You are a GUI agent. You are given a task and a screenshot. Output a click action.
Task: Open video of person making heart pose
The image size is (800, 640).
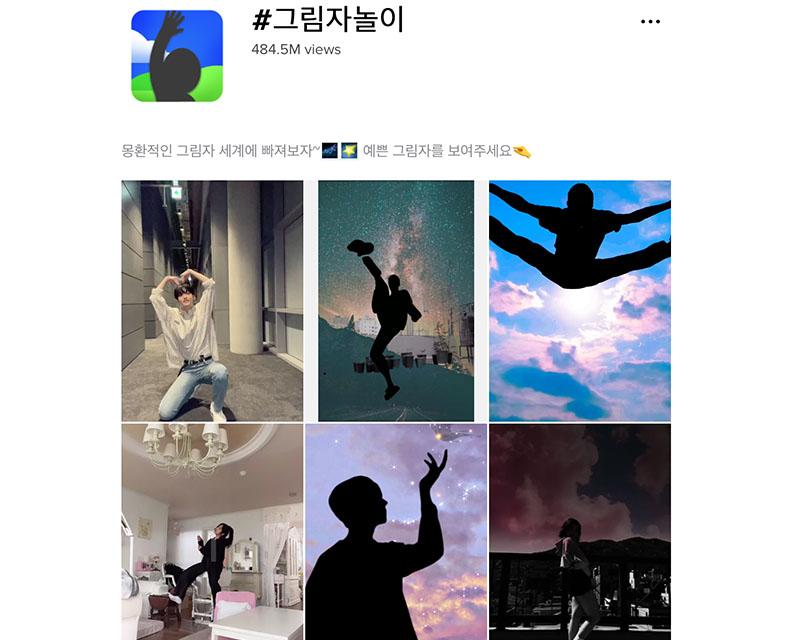pos(212,300)
